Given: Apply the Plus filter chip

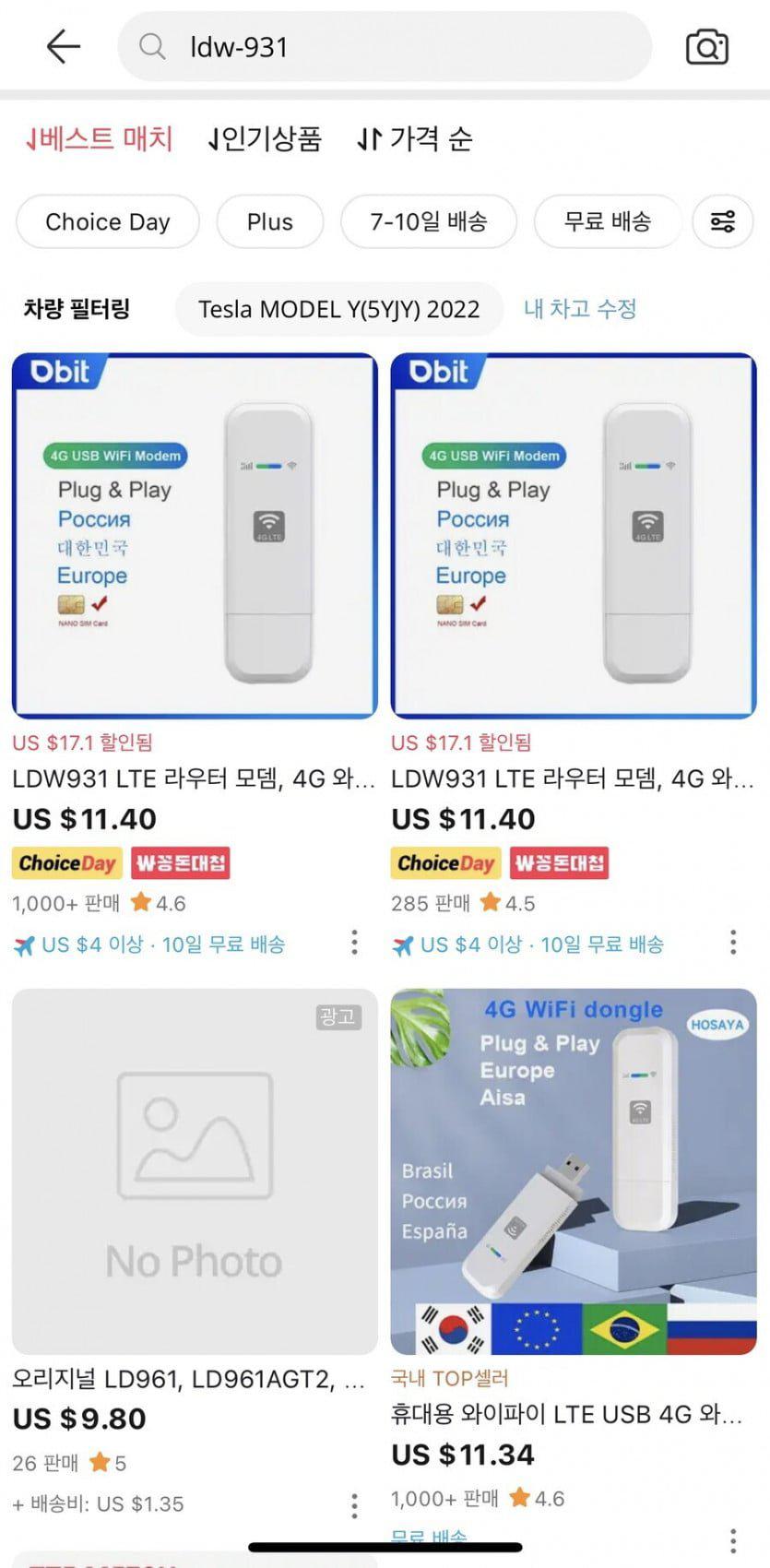Looking at the screenshot, I should pyautogui.click(x=269, y=221).
